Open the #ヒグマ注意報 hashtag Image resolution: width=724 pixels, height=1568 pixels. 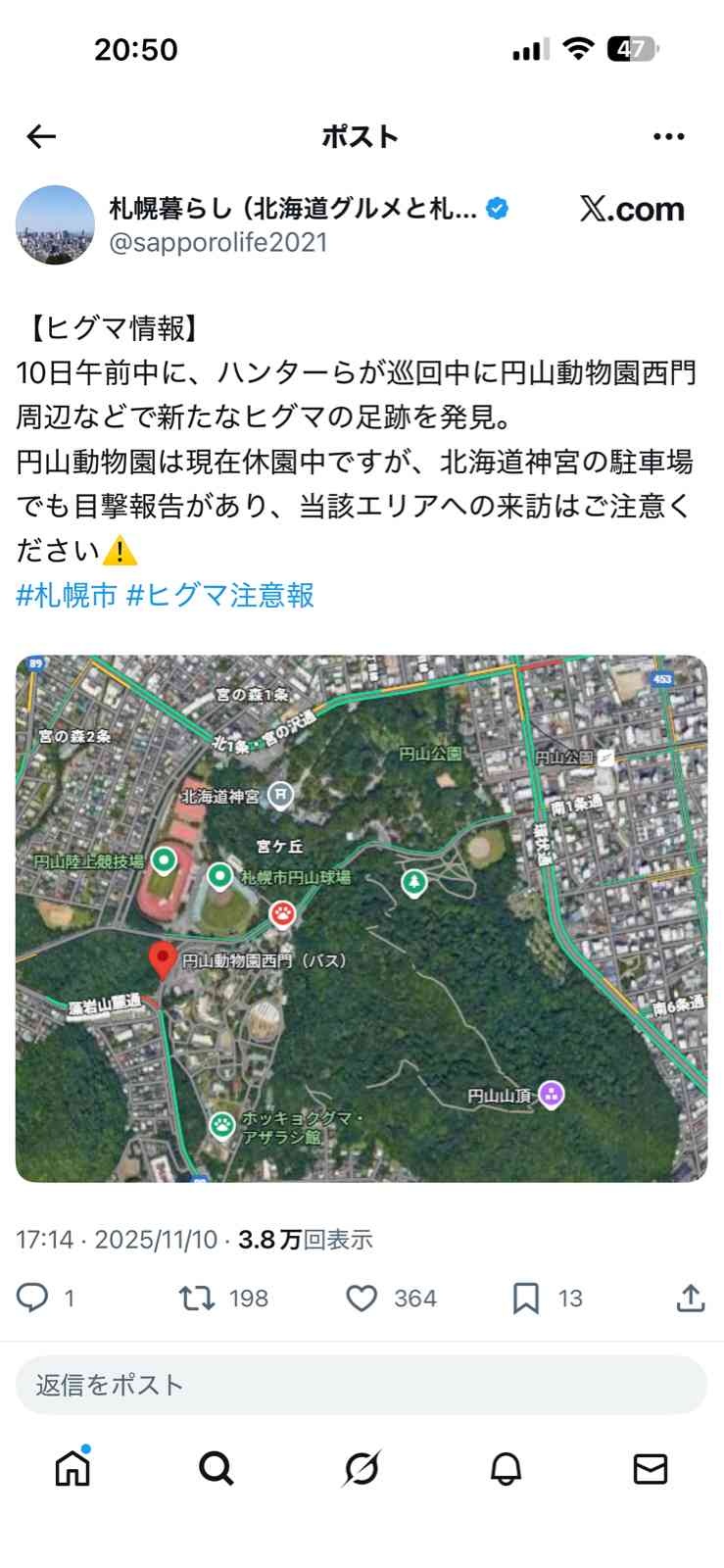(220, 595)
